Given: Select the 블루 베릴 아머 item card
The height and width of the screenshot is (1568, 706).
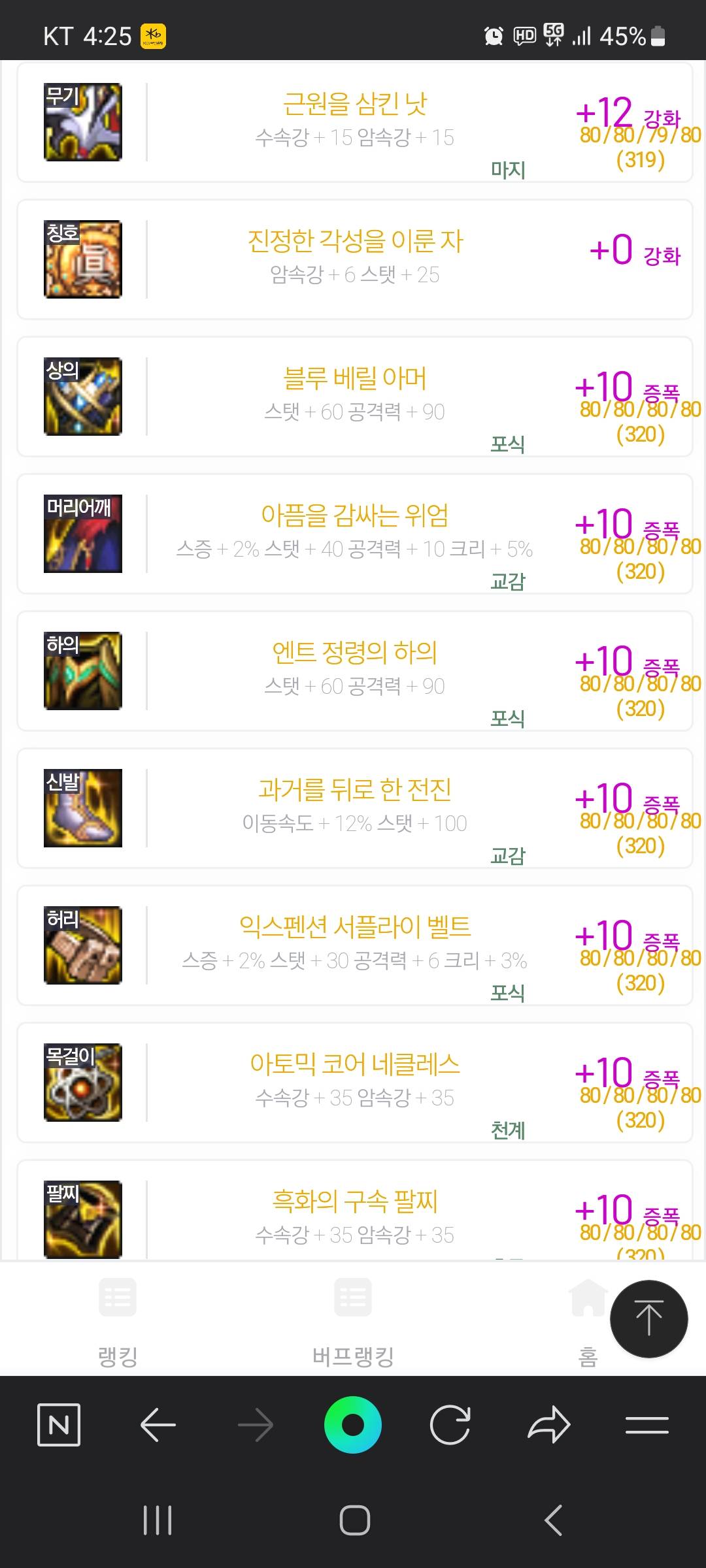Looking at the screenshot, I should [354, 397].
